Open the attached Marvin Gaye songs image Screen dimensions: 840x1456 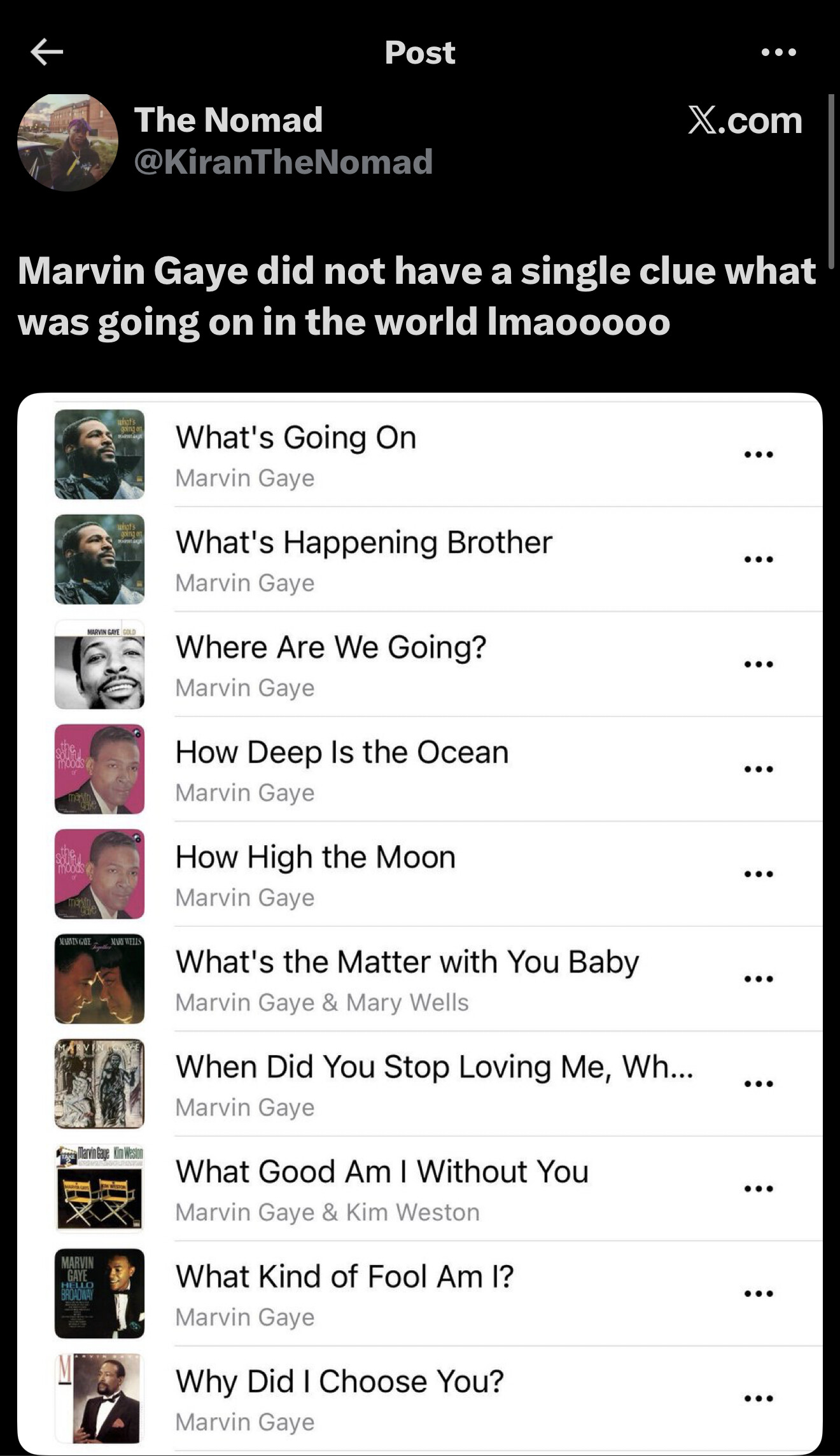pos(420,923)
